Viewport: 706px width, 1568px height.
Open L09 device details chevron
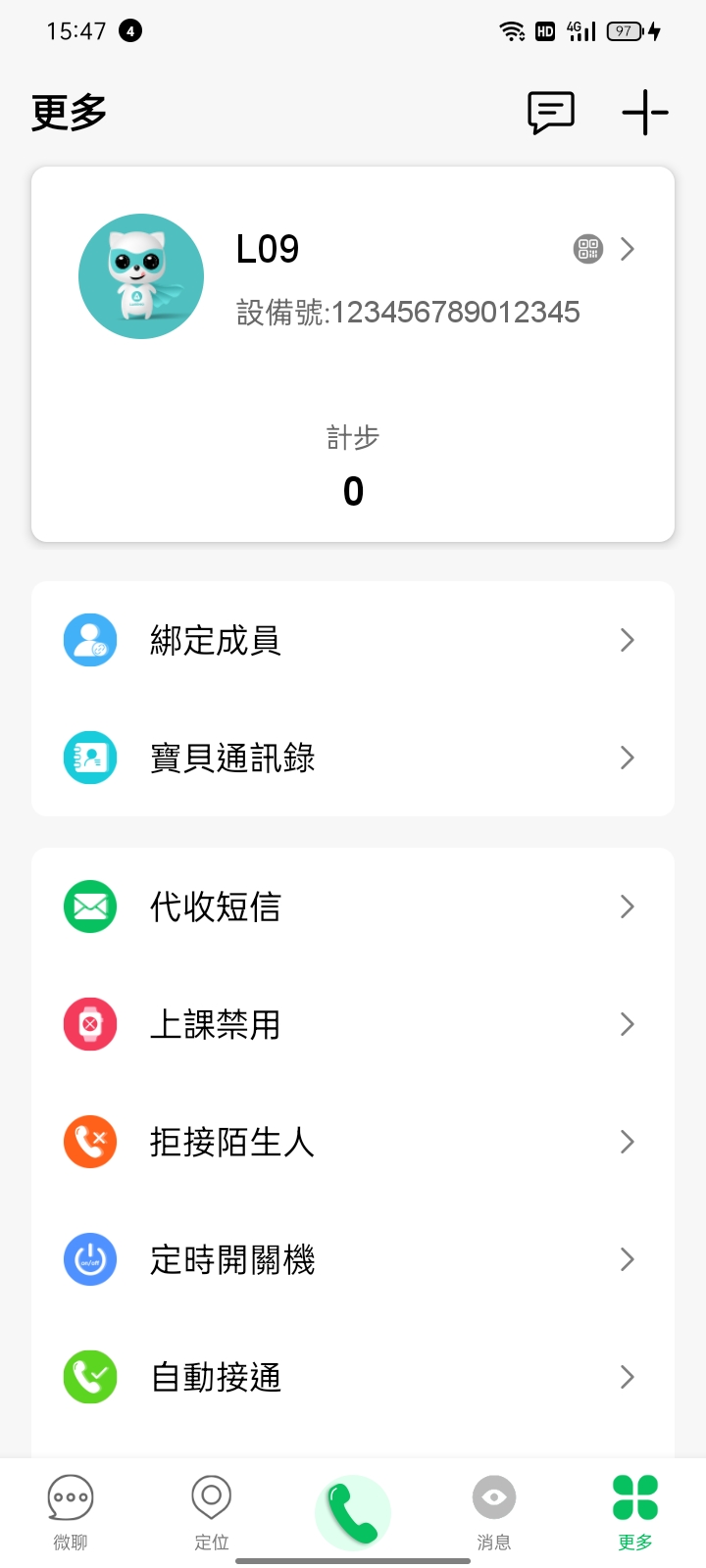pos(628,249)
